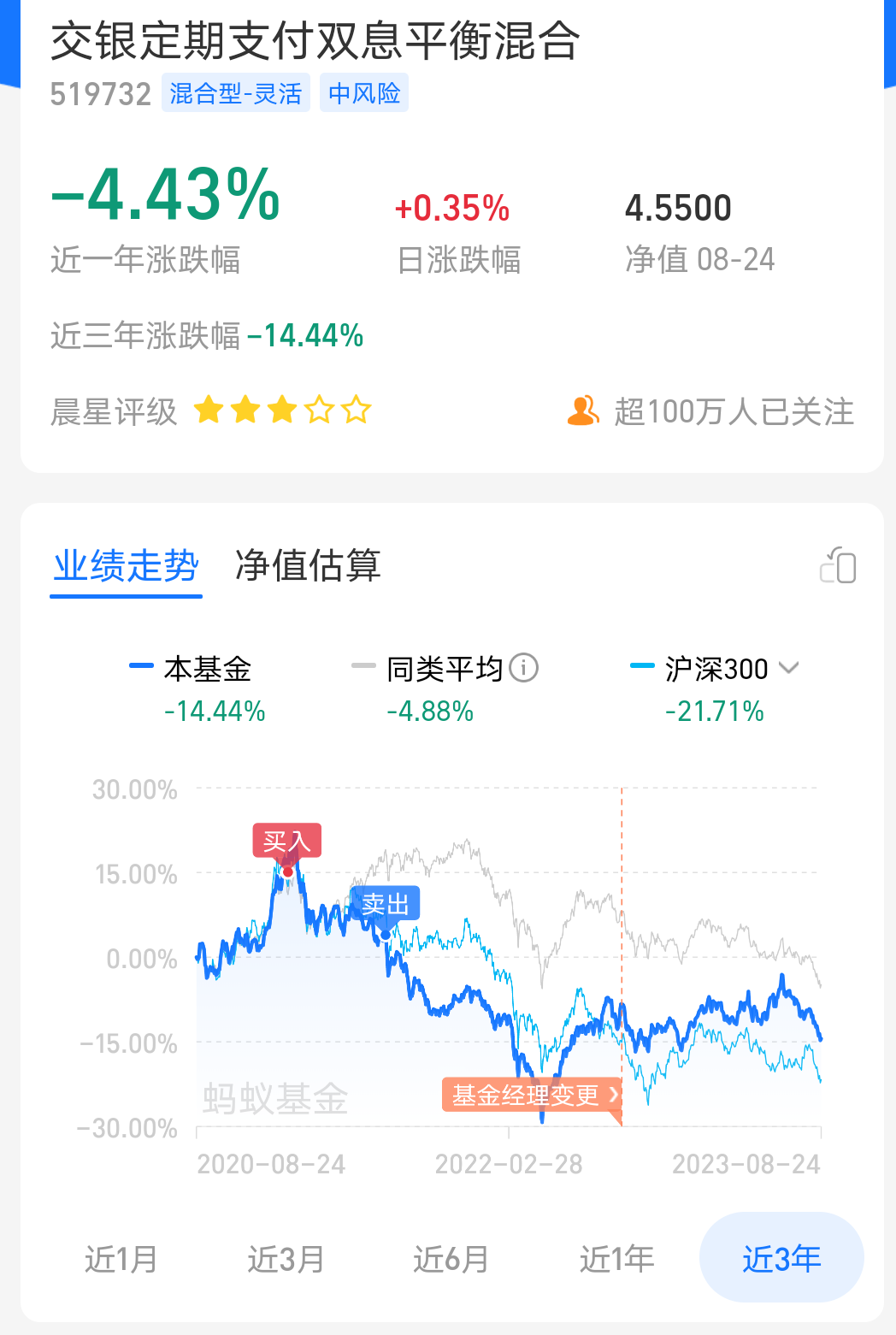Open info icon beside 同类平均

524,668
